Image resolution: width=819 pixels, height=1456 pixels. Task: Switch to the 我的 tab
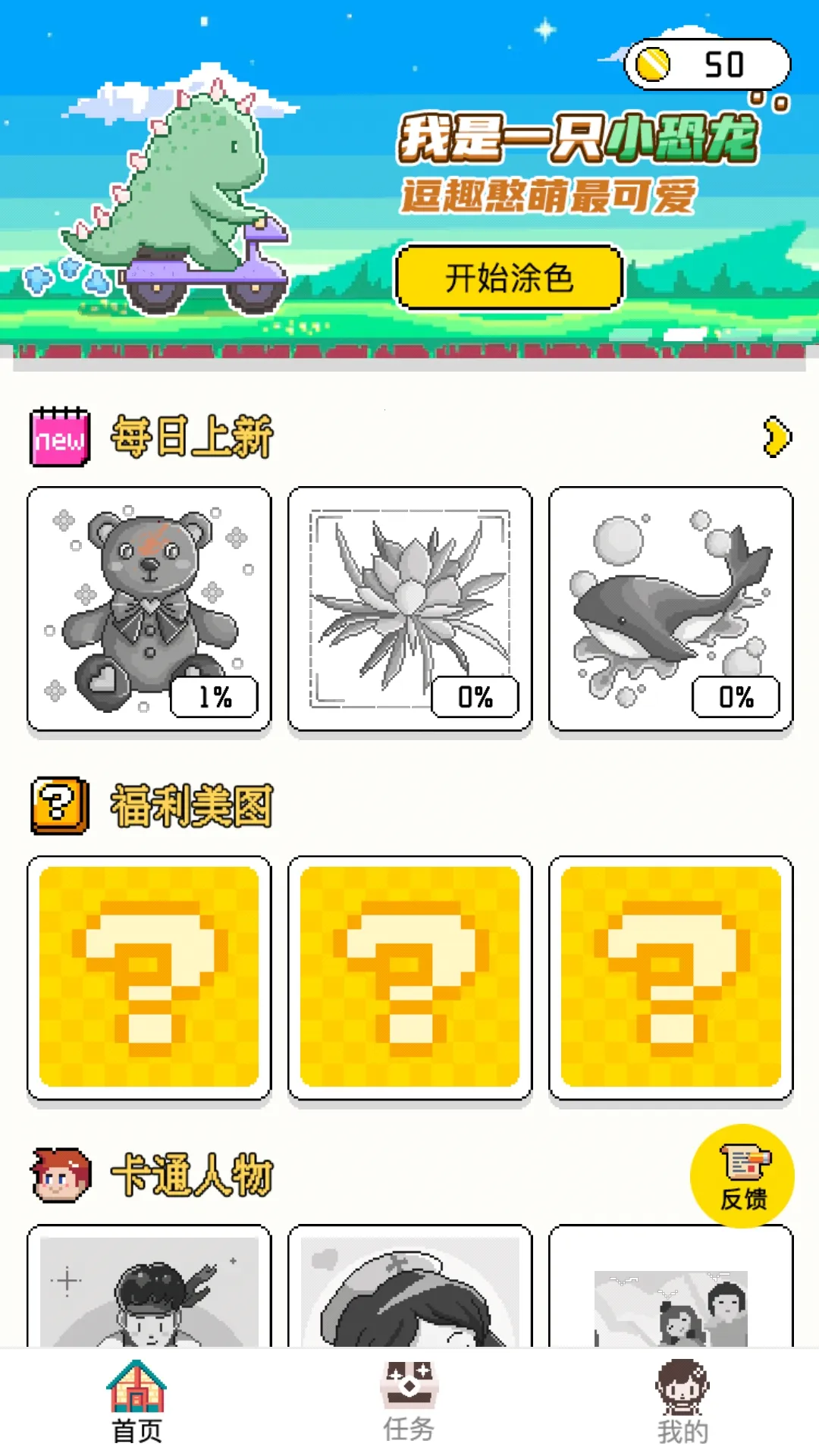pos(682,1403)
